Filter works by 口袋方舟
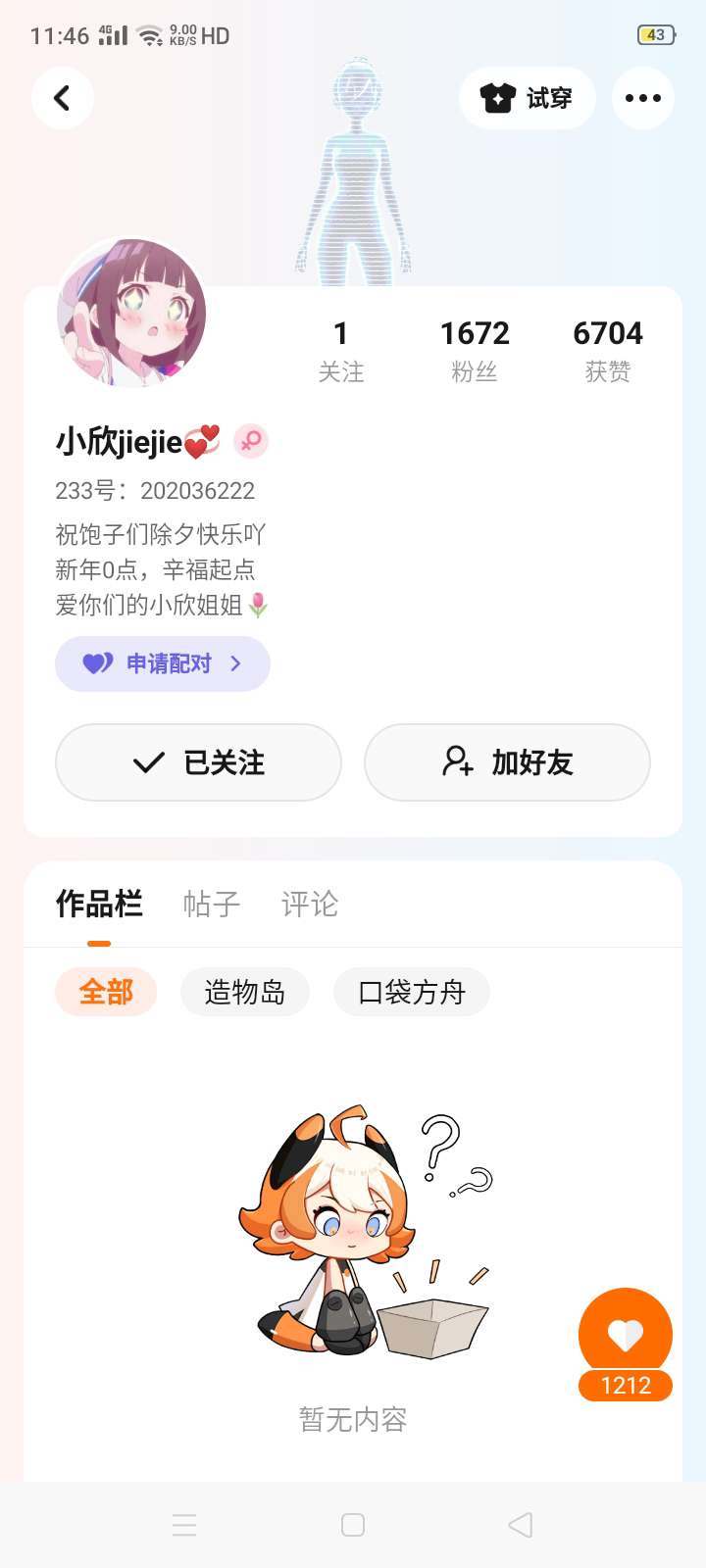 [x=412, y=992]
